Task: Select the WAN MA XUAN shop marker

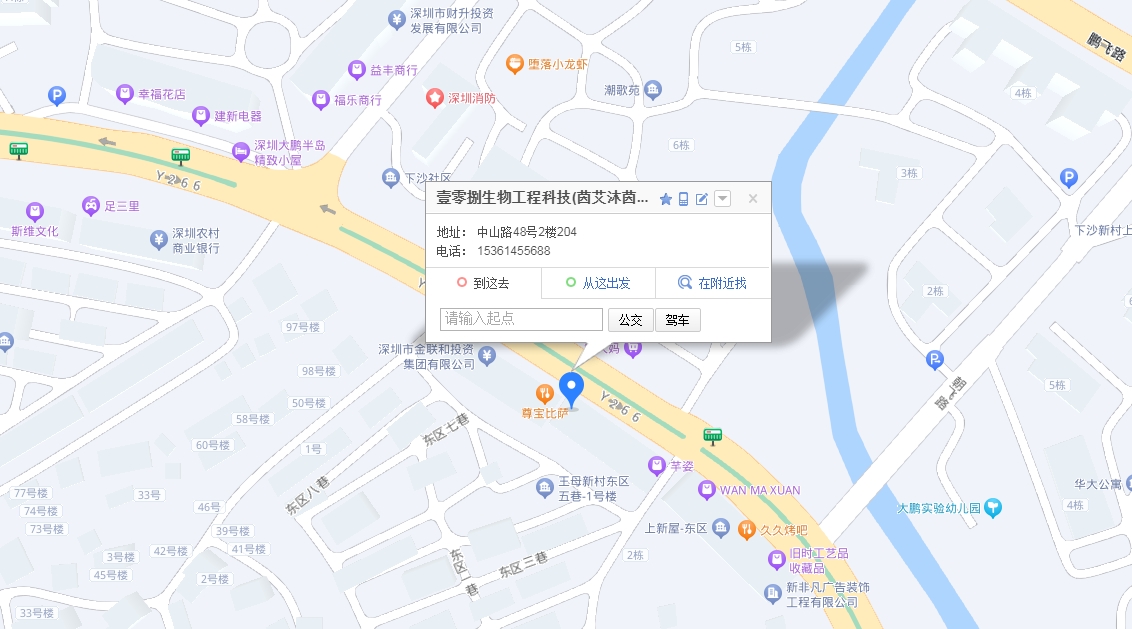Action: point(708,490)
